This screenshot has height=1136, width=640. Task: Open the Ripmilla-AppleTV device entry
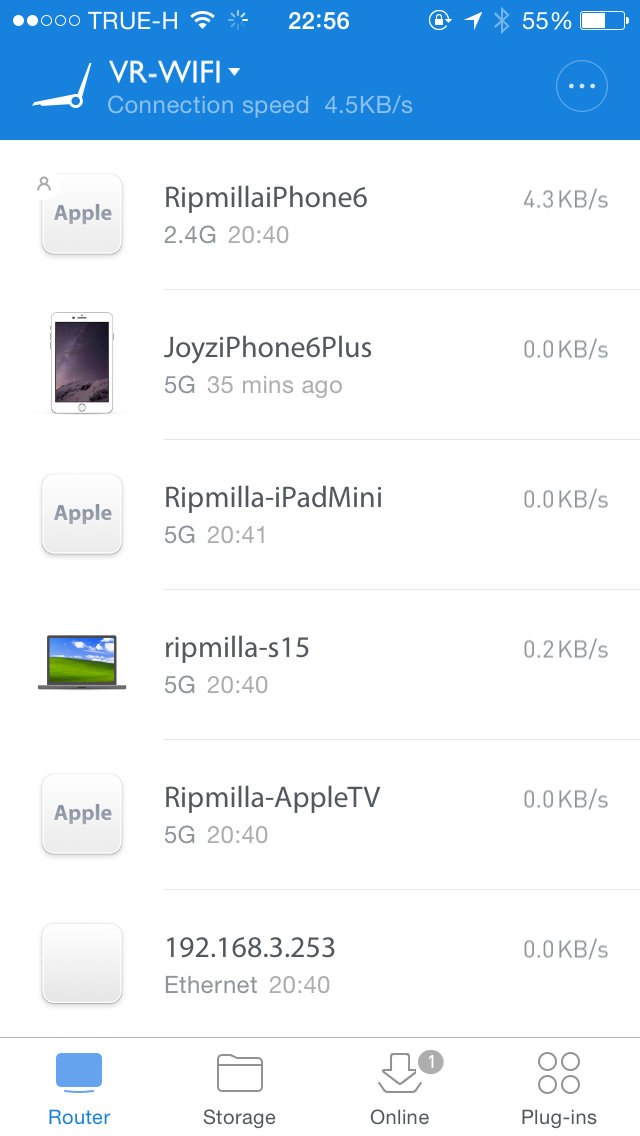click(320, 814)
